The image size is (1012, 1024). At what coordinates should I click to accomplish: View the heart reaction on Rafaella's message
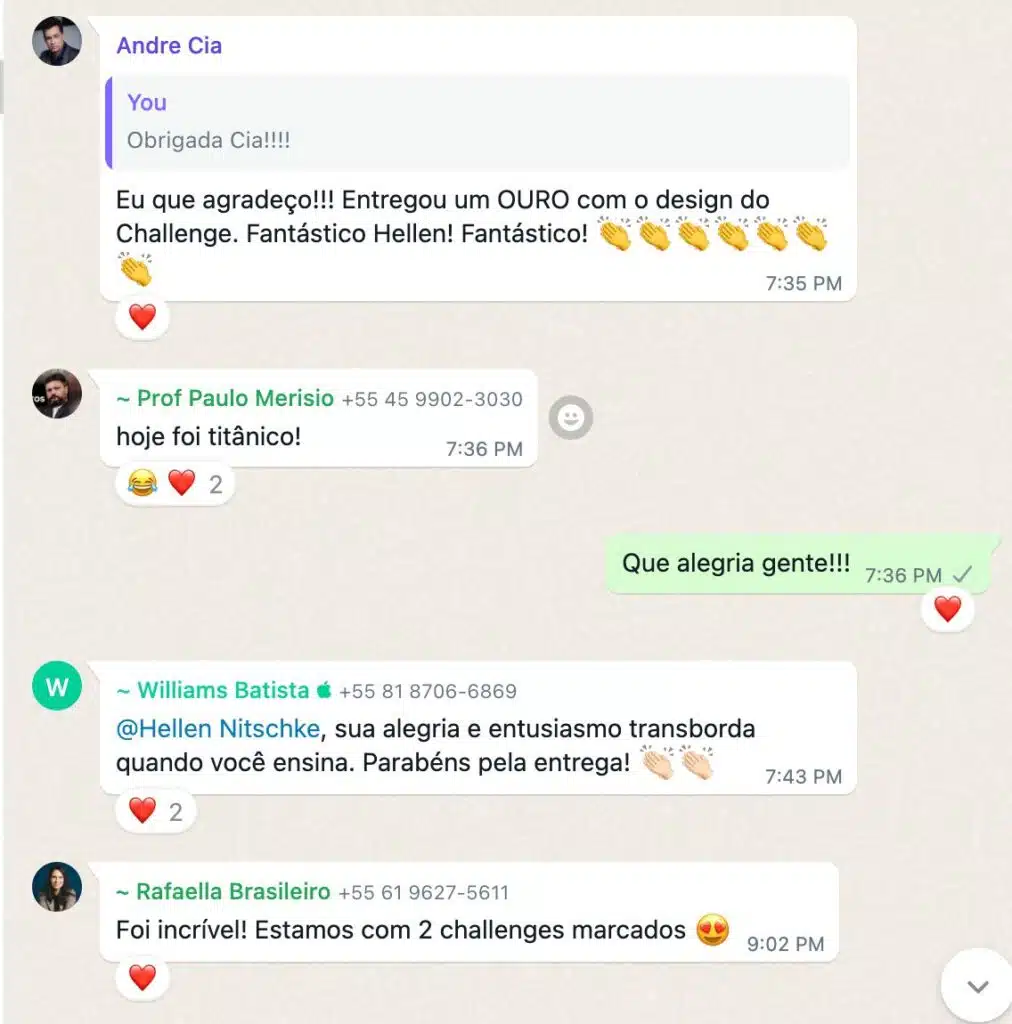click(x=143, y=977)
